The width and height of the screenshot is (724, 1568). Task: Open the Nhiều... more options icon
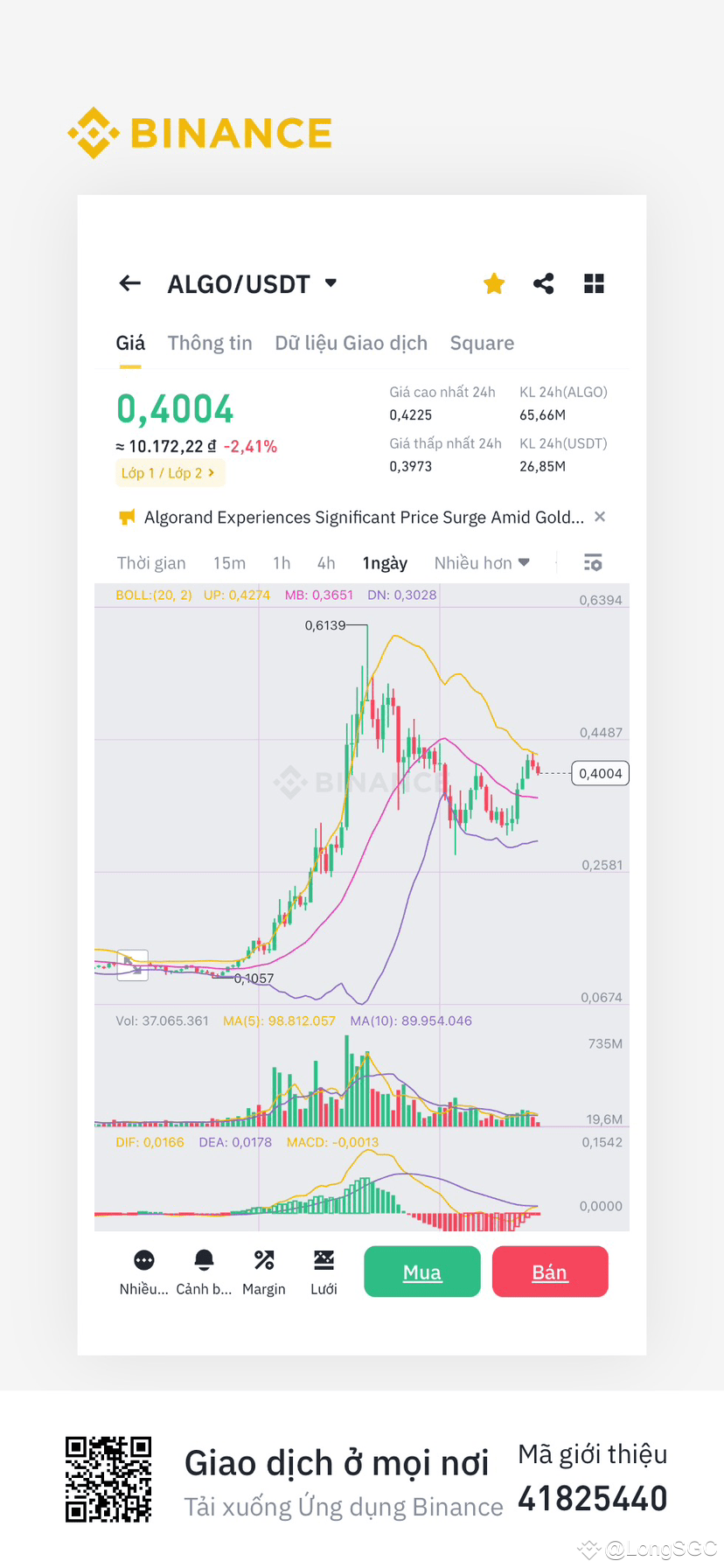coord(143,1259)
